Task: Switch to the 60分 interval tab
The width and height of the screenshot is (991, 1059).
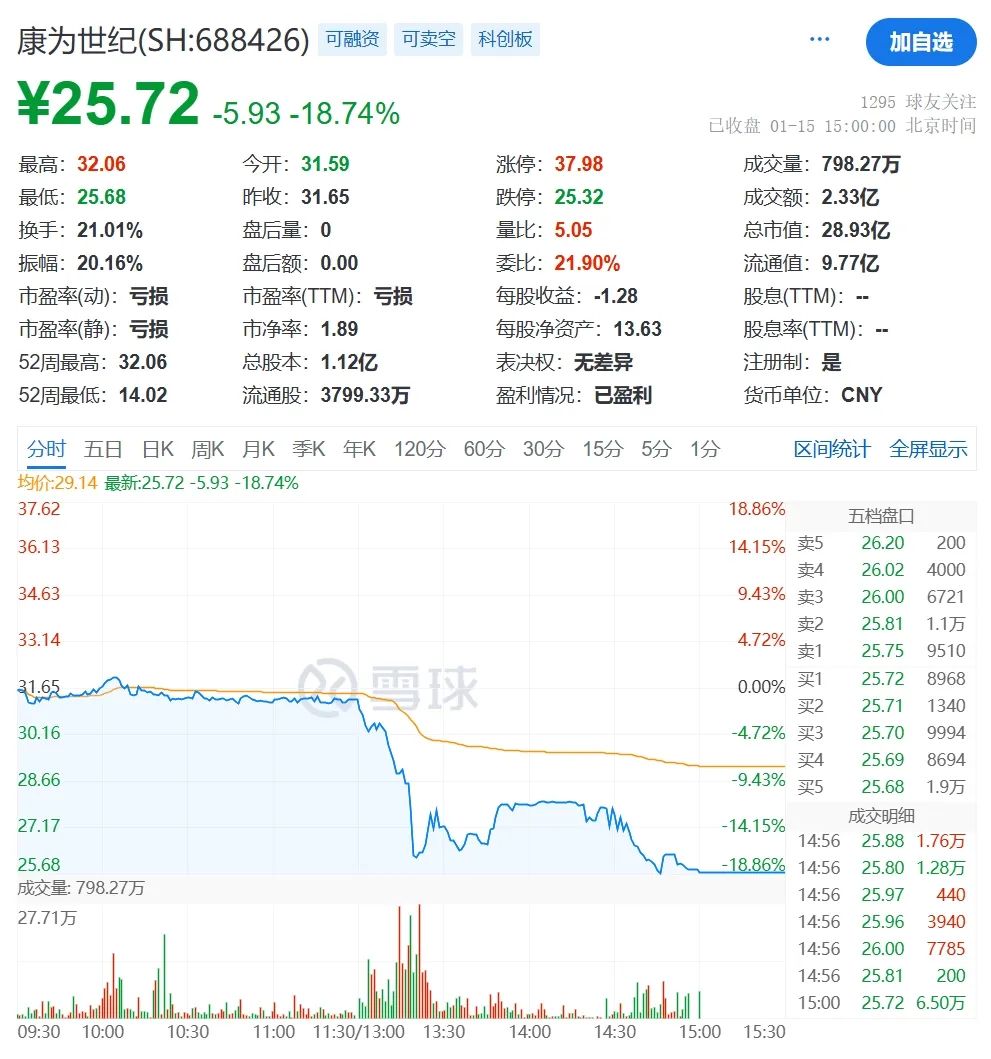Action: 483,449
